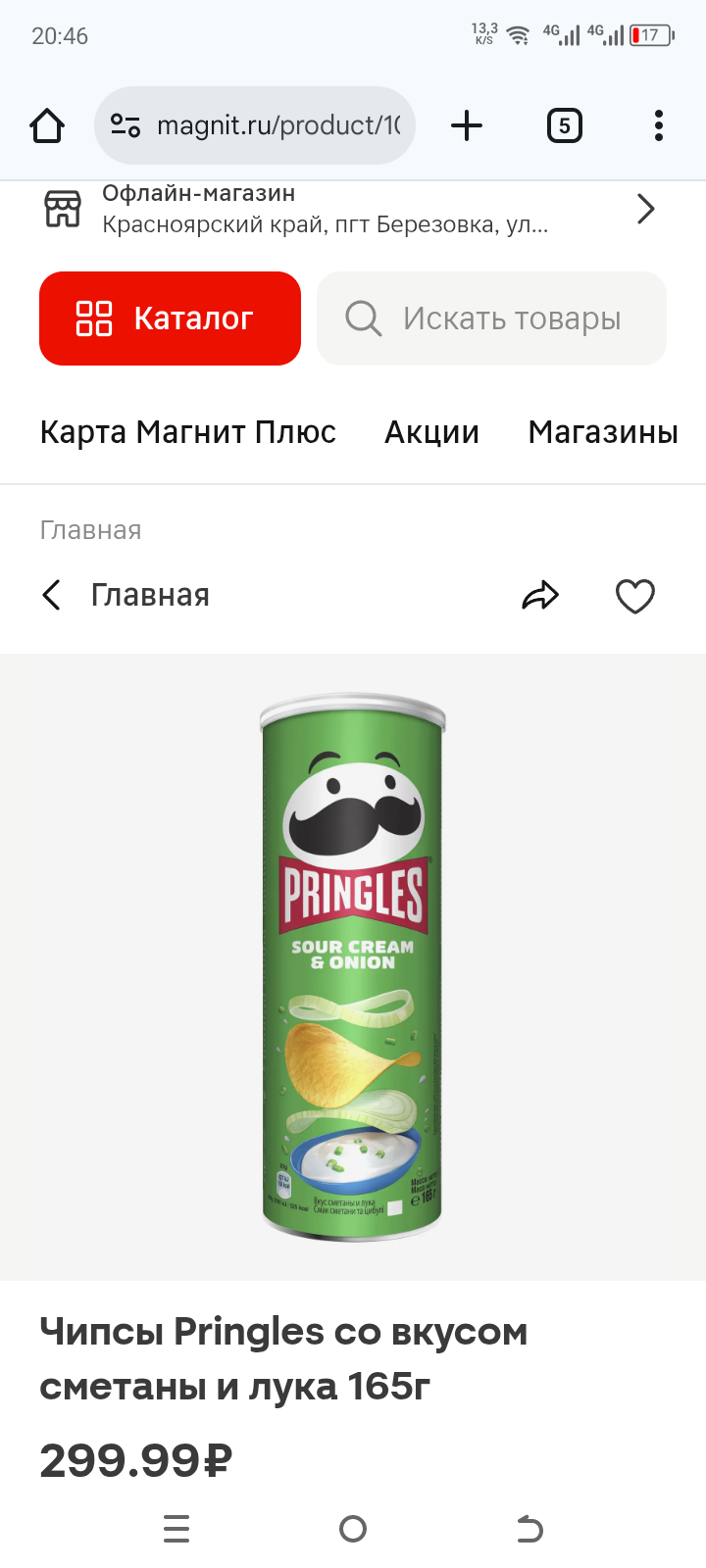The height and width of the screenshot is (1568, 706).
Task: Share this Pringles product
Action: click(540, 595)
